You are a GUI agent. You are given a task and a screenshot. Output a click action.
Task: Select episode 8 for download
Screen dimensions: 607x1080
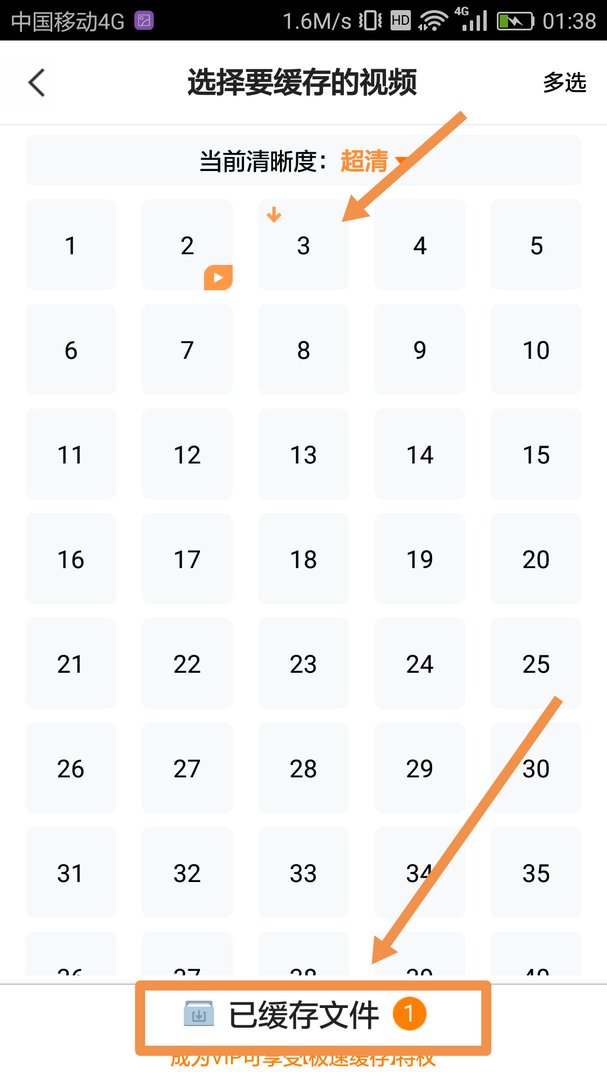303,350
